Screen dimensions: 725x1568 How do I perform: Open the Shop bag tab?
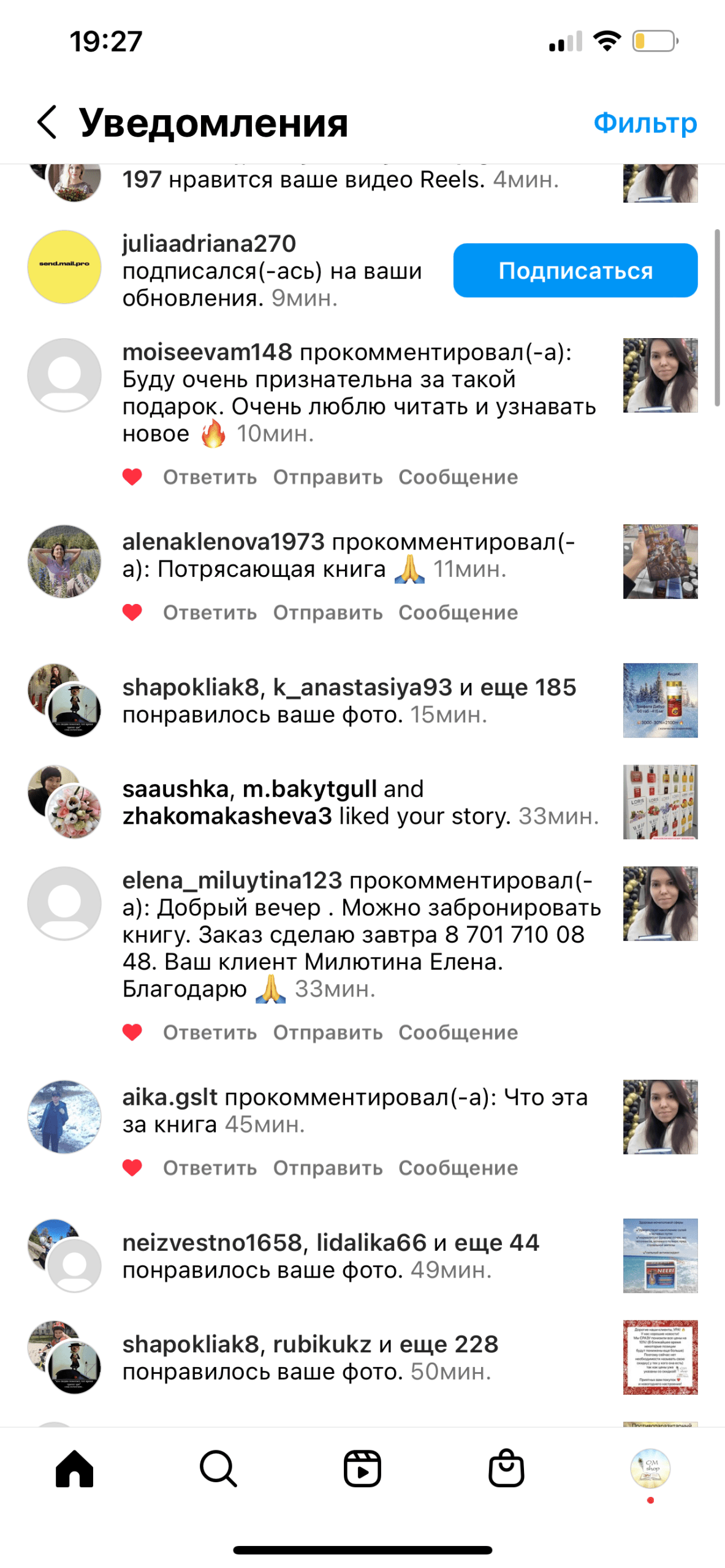pos(506,1469)
